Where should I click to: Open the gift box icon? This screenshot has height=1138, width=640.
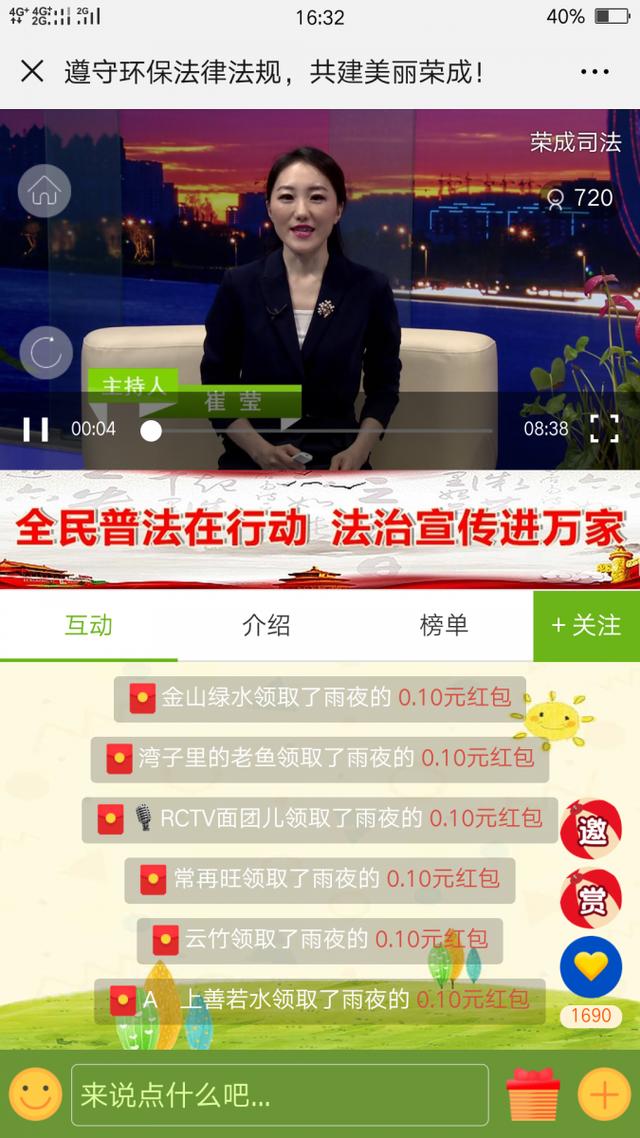click(533, 1094)
